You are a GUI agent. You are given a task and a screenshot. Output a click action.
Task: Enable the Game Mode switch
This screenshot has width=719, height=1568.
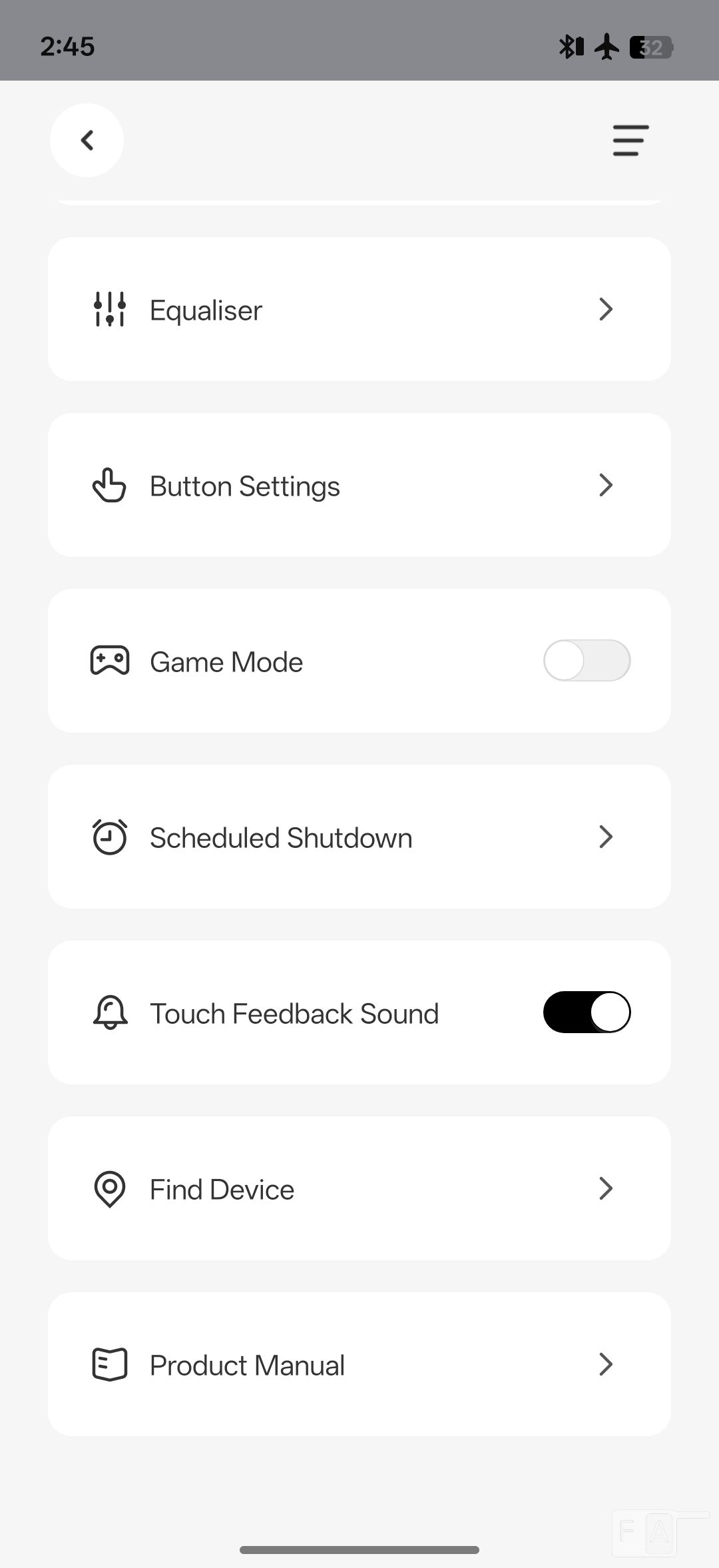(586, 661)
